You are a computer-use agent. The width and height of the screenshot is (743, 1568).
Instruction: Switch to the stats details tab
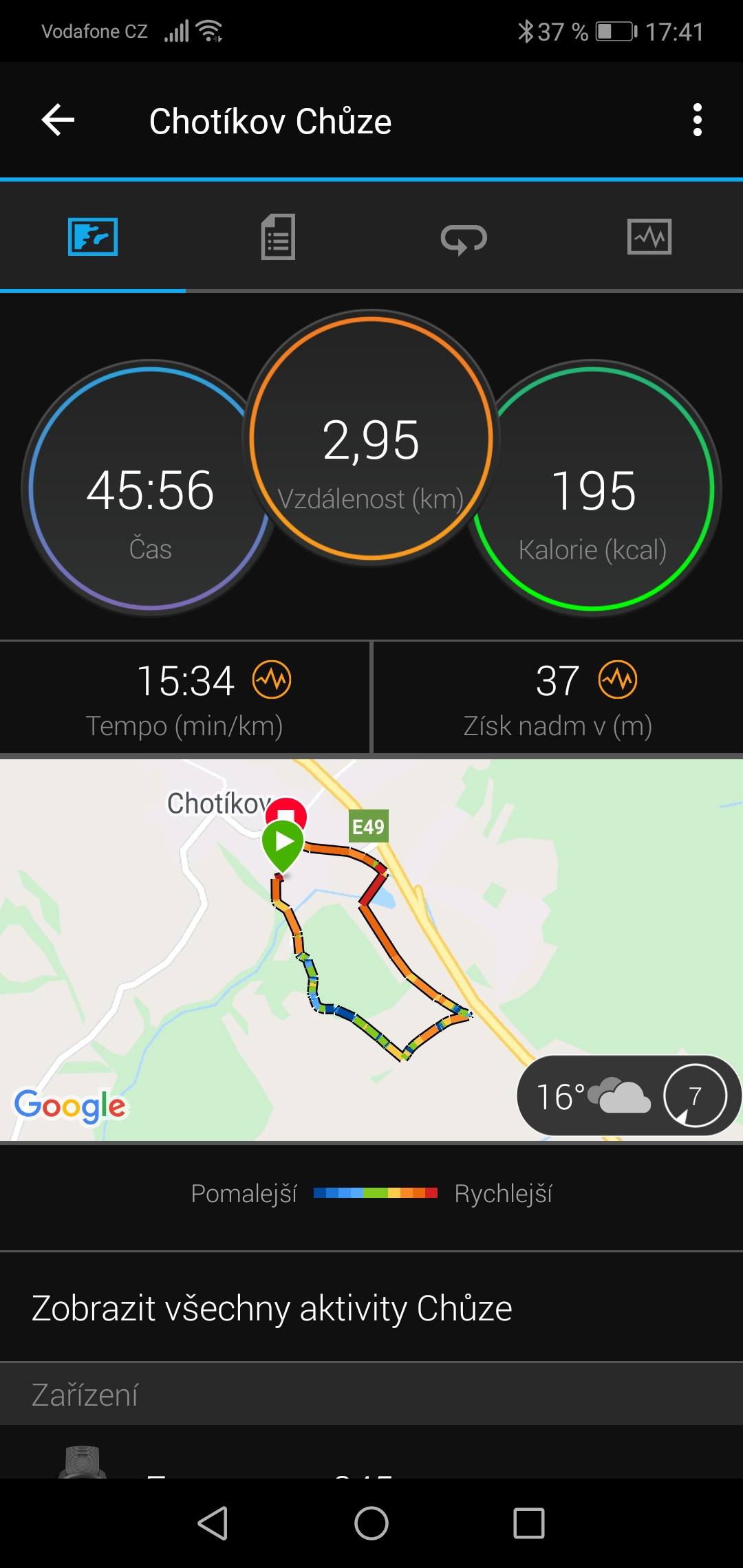279,237
